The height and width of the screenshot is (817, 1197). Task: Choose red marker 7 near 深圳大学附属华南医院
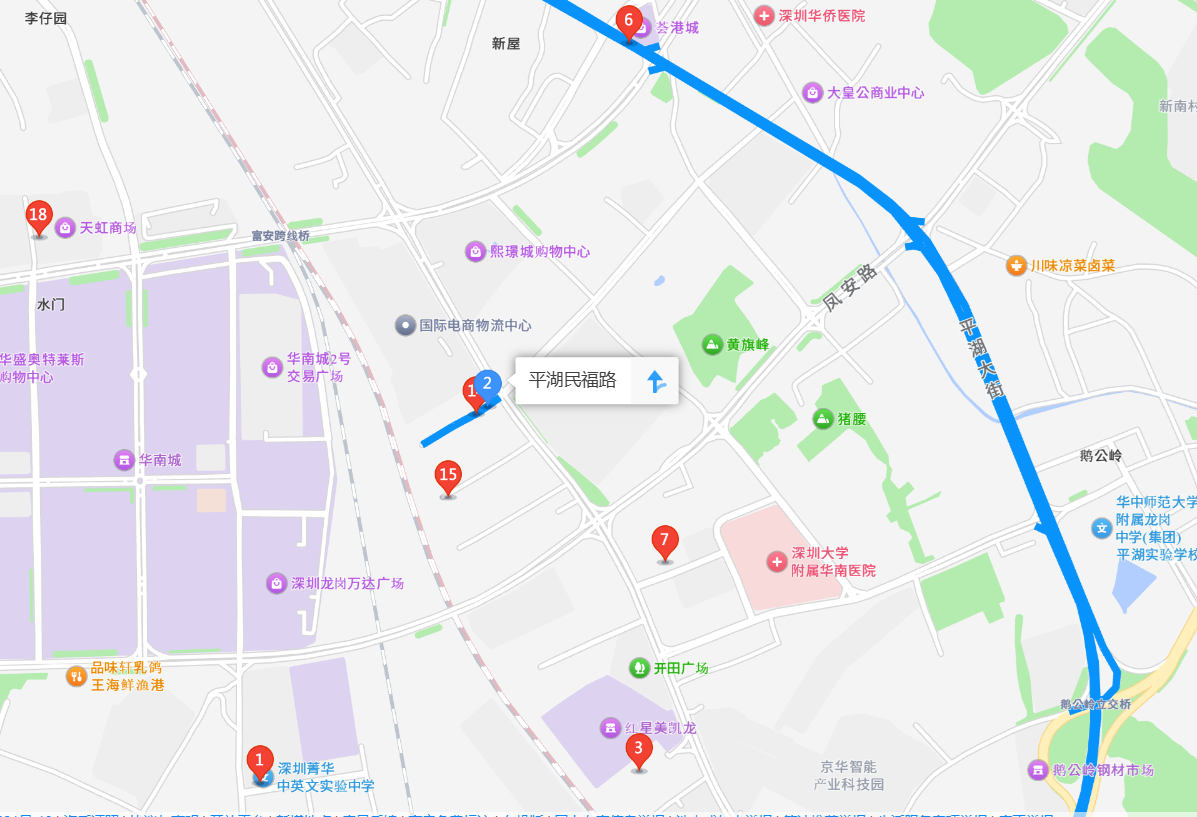(x=665, y=542)
